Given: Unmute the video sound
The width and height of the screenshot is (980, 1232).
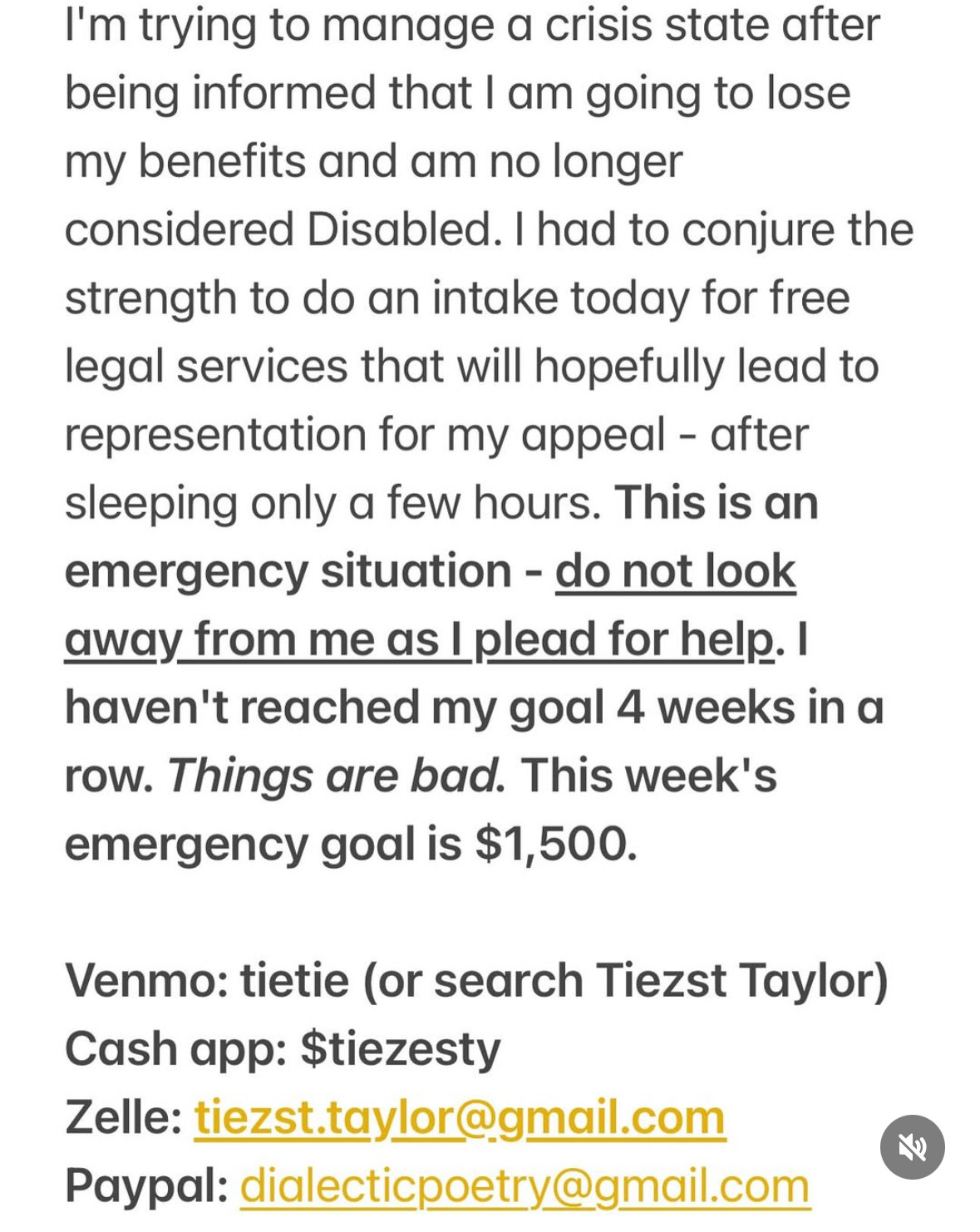Looking at the screenshot, I should coord(912,1146).
